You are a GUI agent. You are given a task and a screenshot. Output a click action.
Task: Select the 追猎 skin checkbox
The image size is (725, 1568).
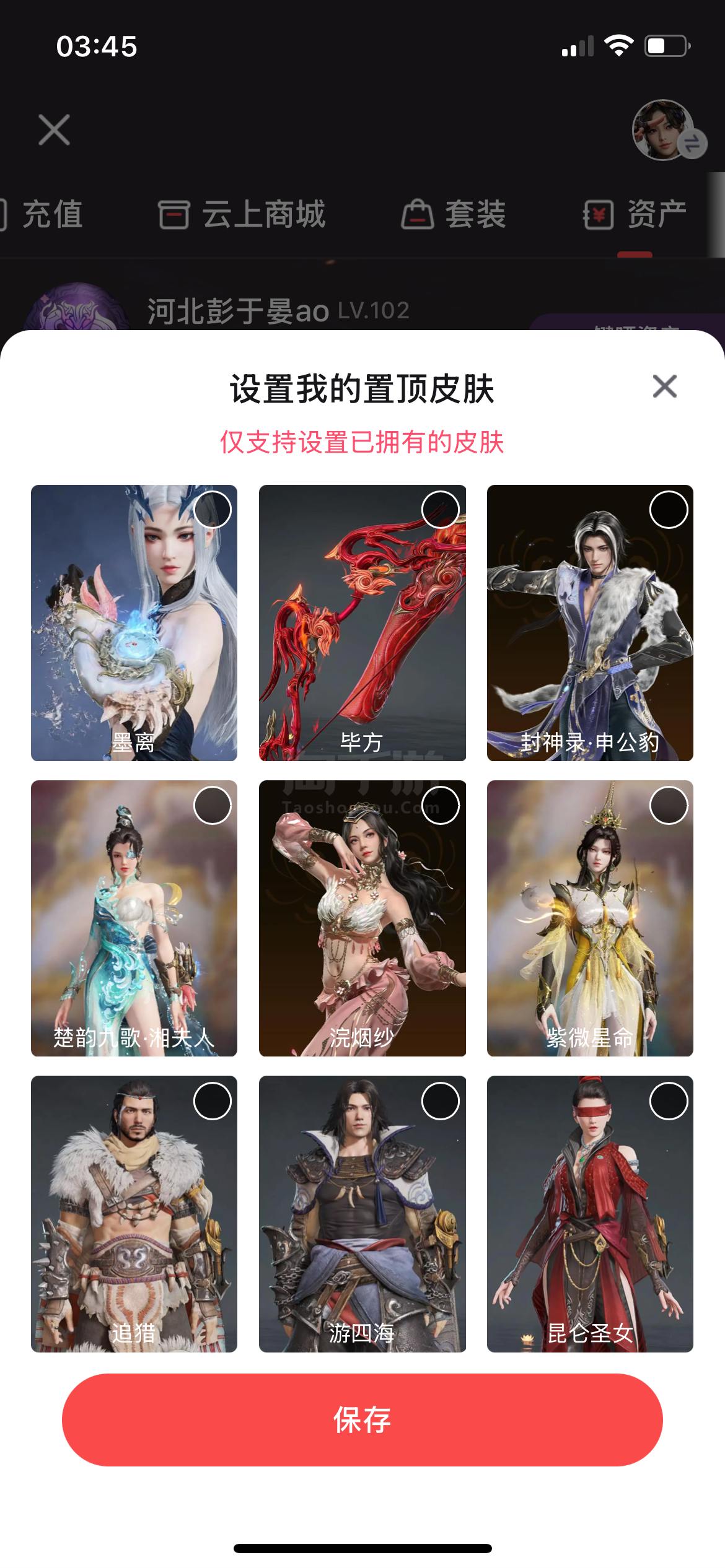[213, 1100]
